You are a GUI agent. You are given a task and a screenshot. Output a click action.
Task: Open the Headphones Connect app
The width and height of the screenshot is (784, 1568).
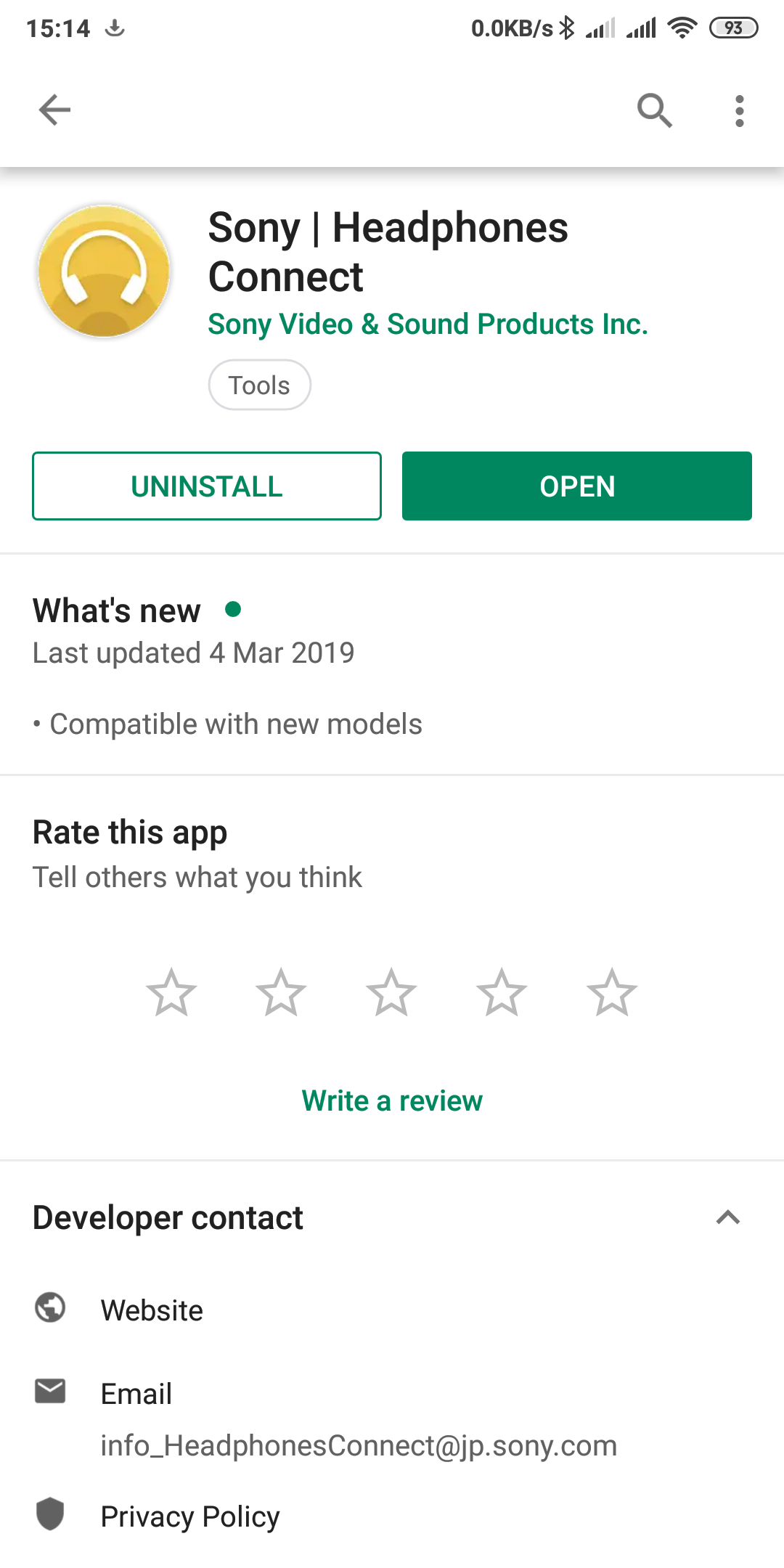click(577, 486)
